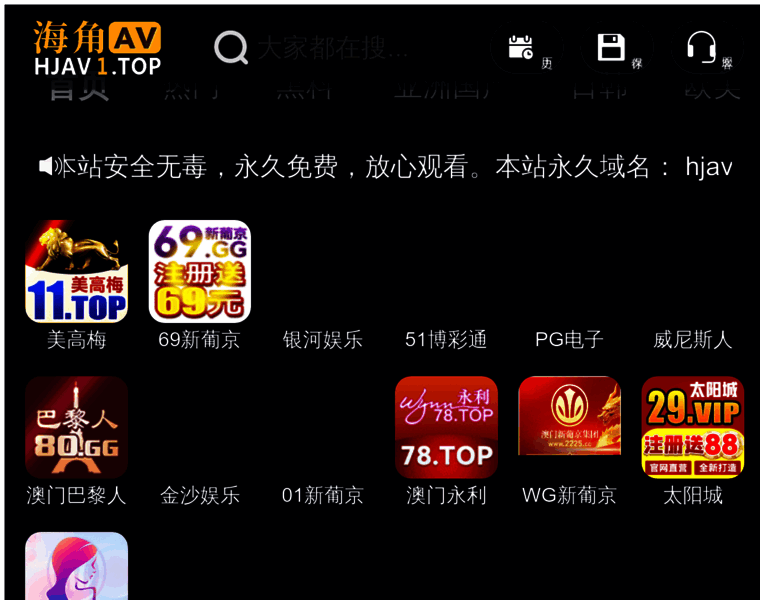
Task: Select the 银河娱乐 link
Action: 322,339
